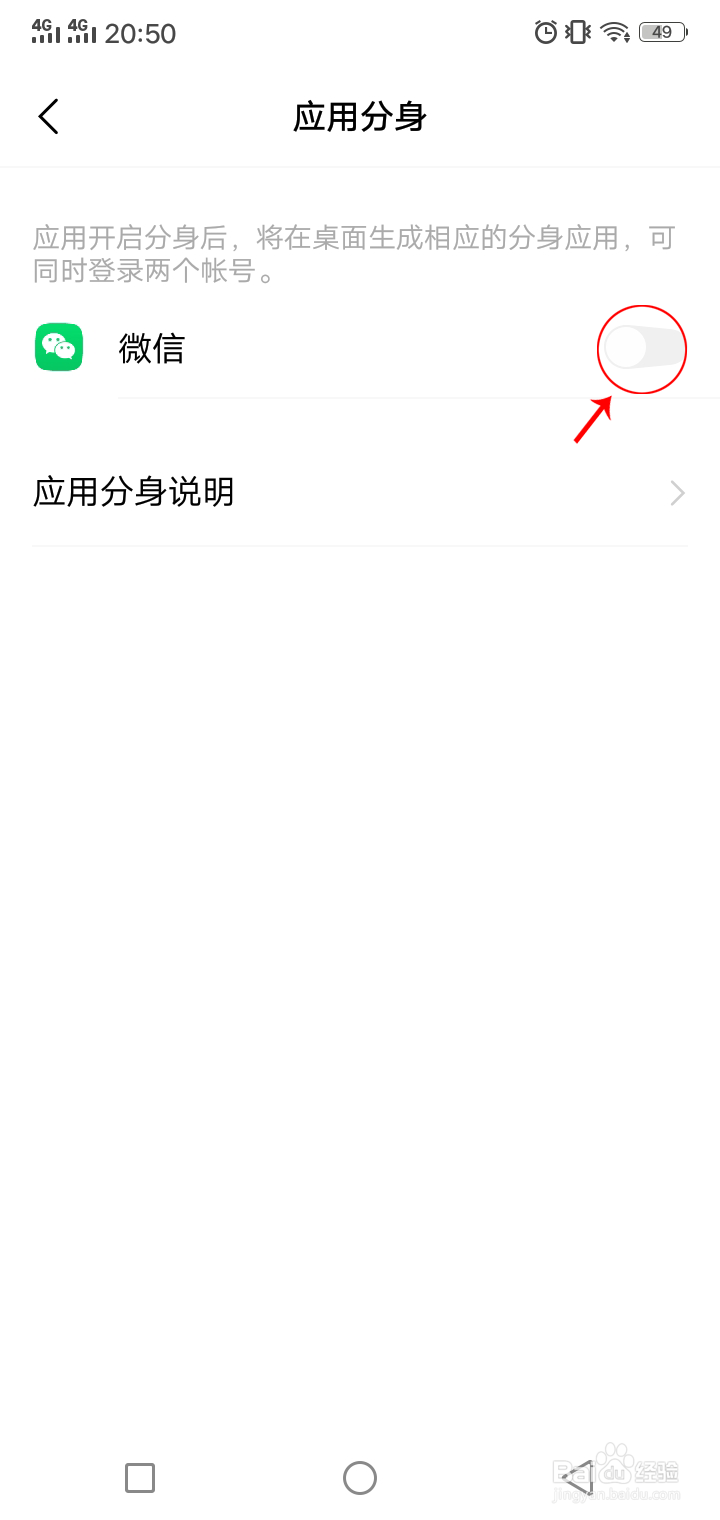720x1520 pixels.
Task: Tap the 应用分身 title text
Action: (x=360, y=116)
